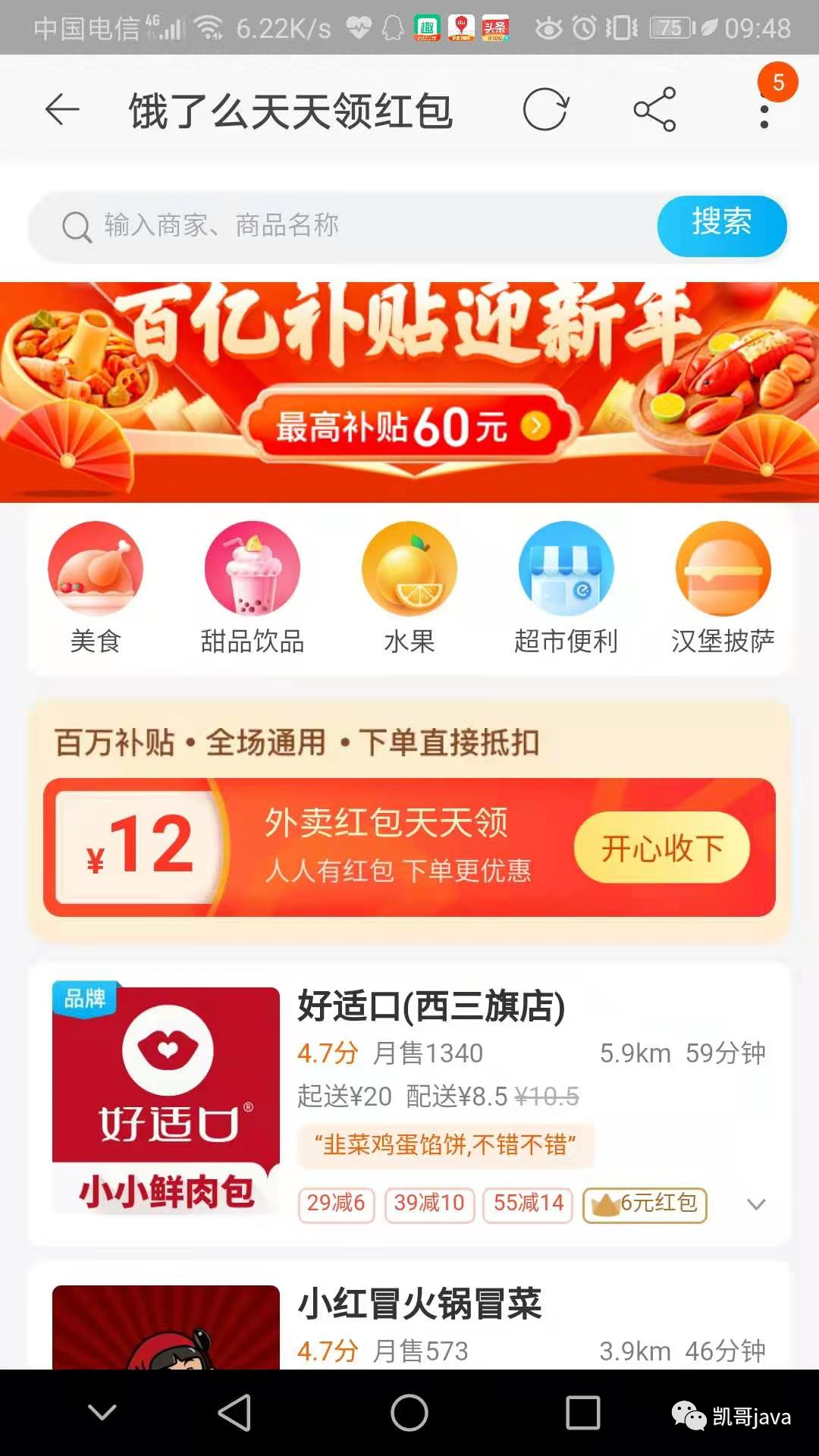The height and width of the screenshot is (1456, 819).
Task: Go back using the top-left arrow
Action: [x=62, y=110]
